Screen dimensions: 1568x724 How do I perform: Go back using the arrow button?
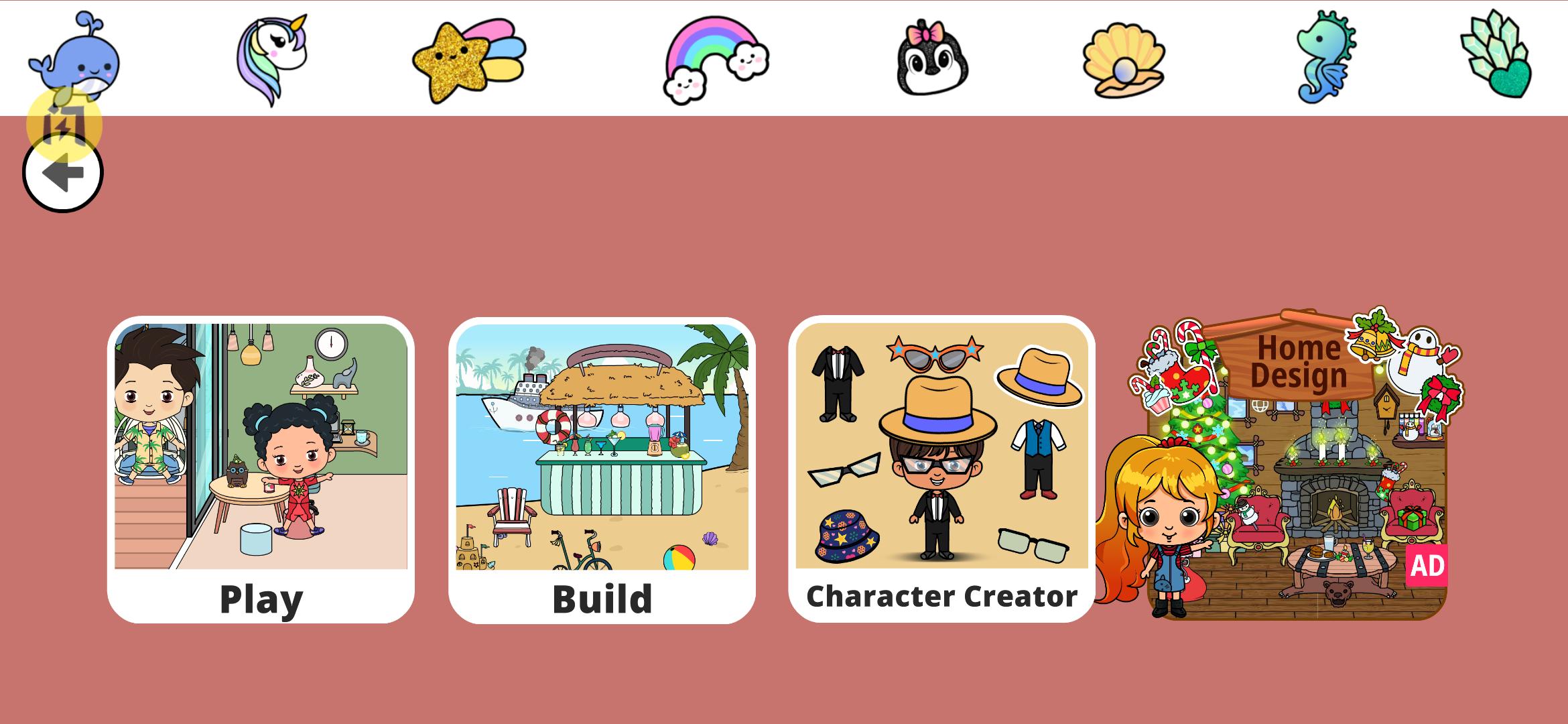pos(63,174)
